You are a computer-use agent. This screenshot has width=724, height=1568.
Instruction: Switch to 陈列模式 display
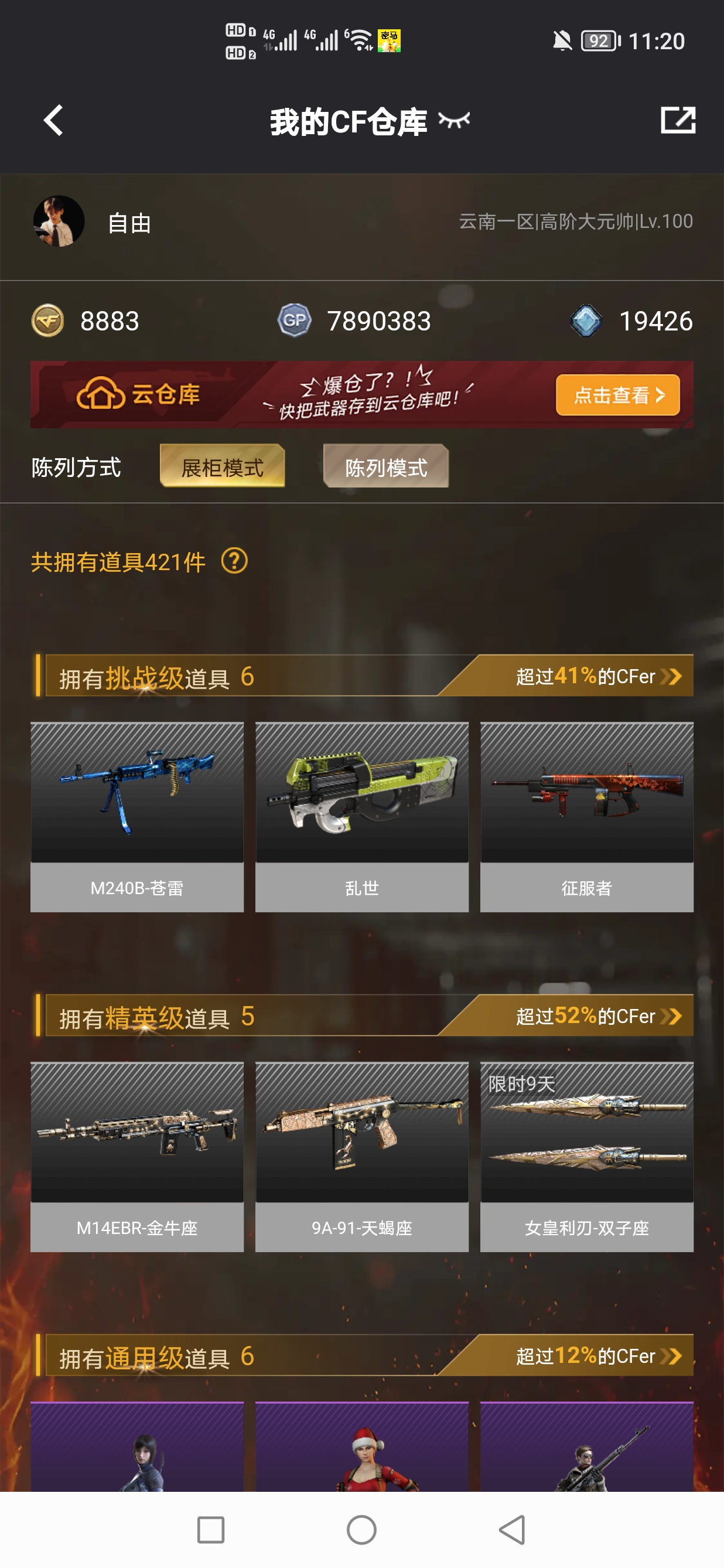386,467
